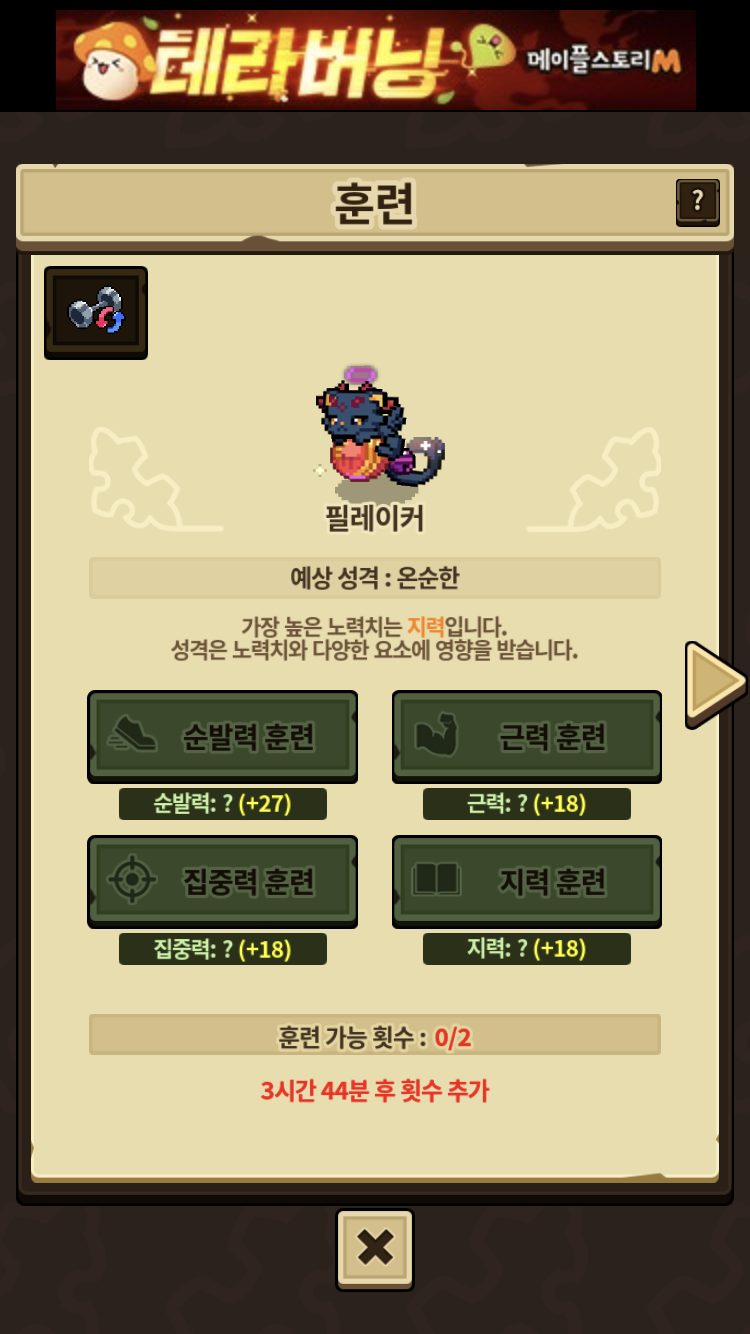This screenshot has height=1334, width=750.
Task: Start 순발력 훈련 agility training
Action: 223,736
